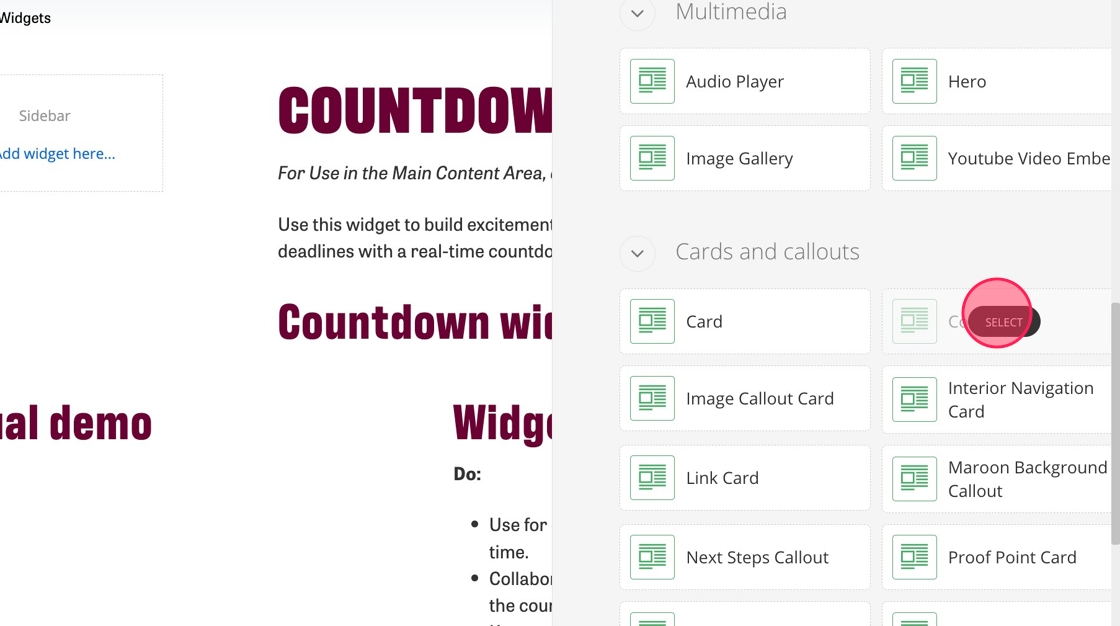Screen dimensions: 1120x626
Task: Tap the SELECT button on the highlighted widget
Action: [x=1004, y=322]
